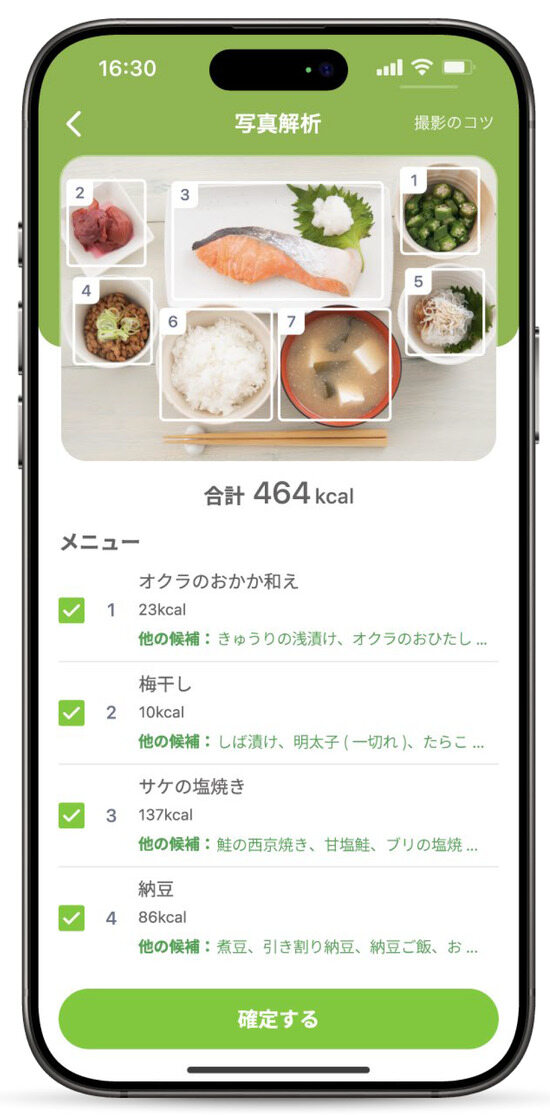Confirm the analysis with 確定する

(278, 1018)
